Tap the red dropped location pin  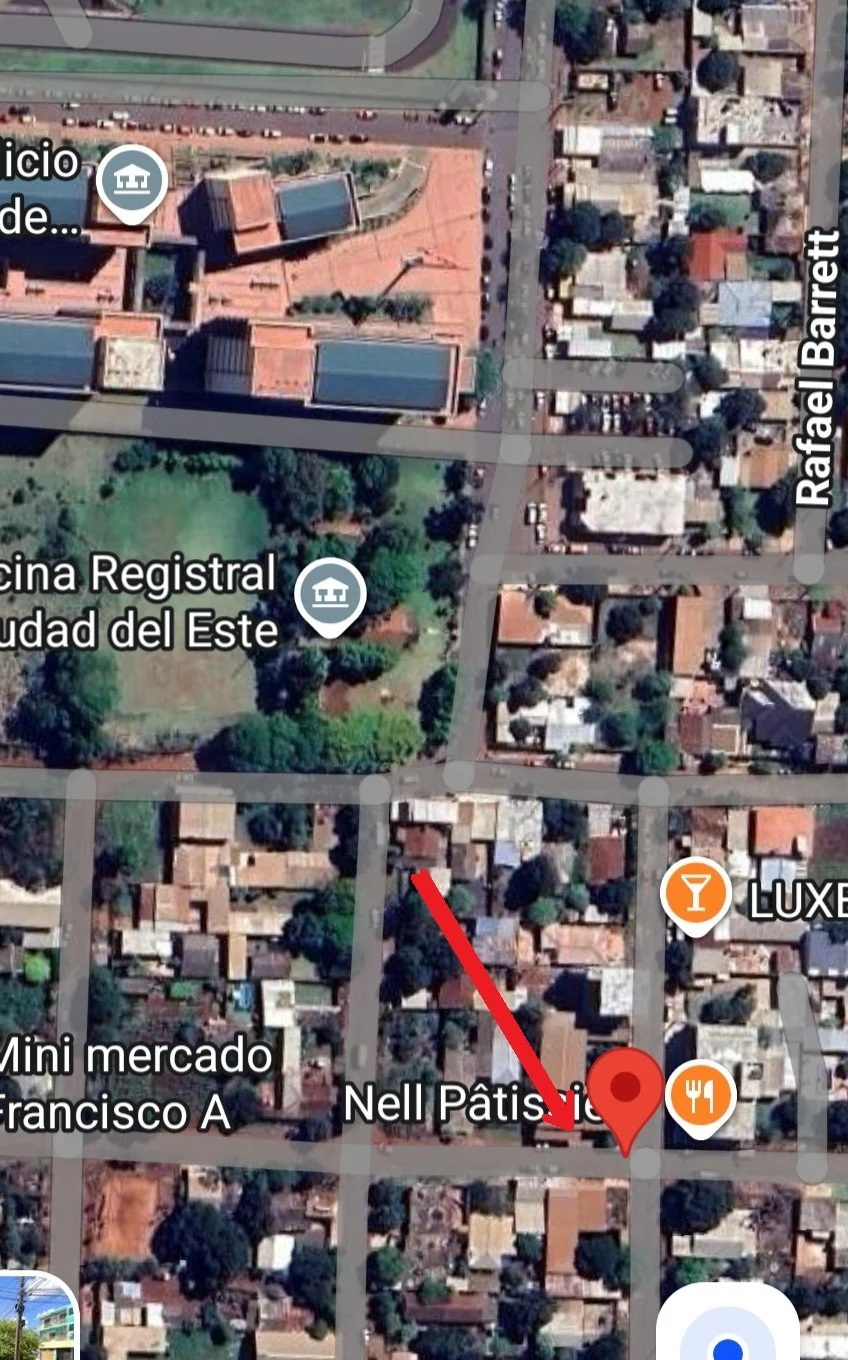coord(625,1092)
